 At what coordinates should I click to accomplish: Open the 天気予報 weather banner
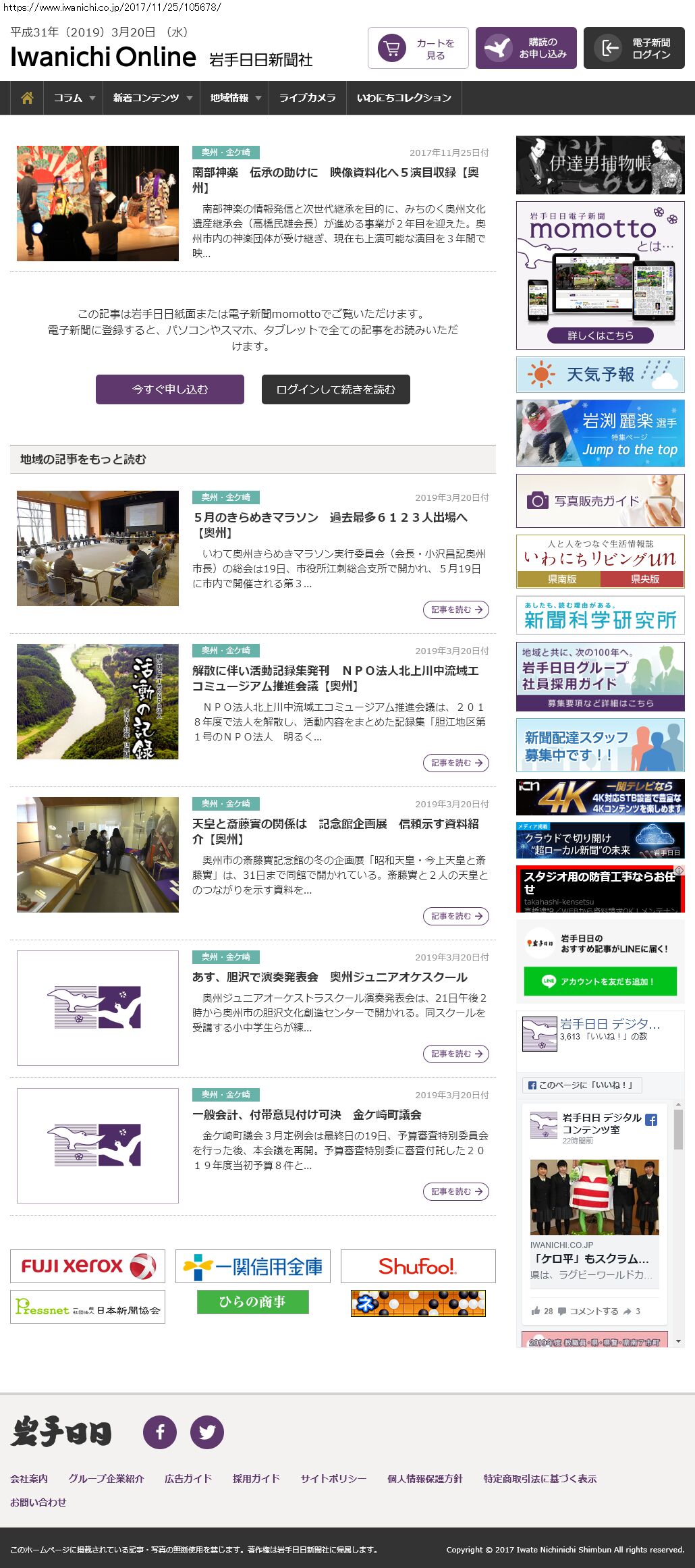[600, 375]
